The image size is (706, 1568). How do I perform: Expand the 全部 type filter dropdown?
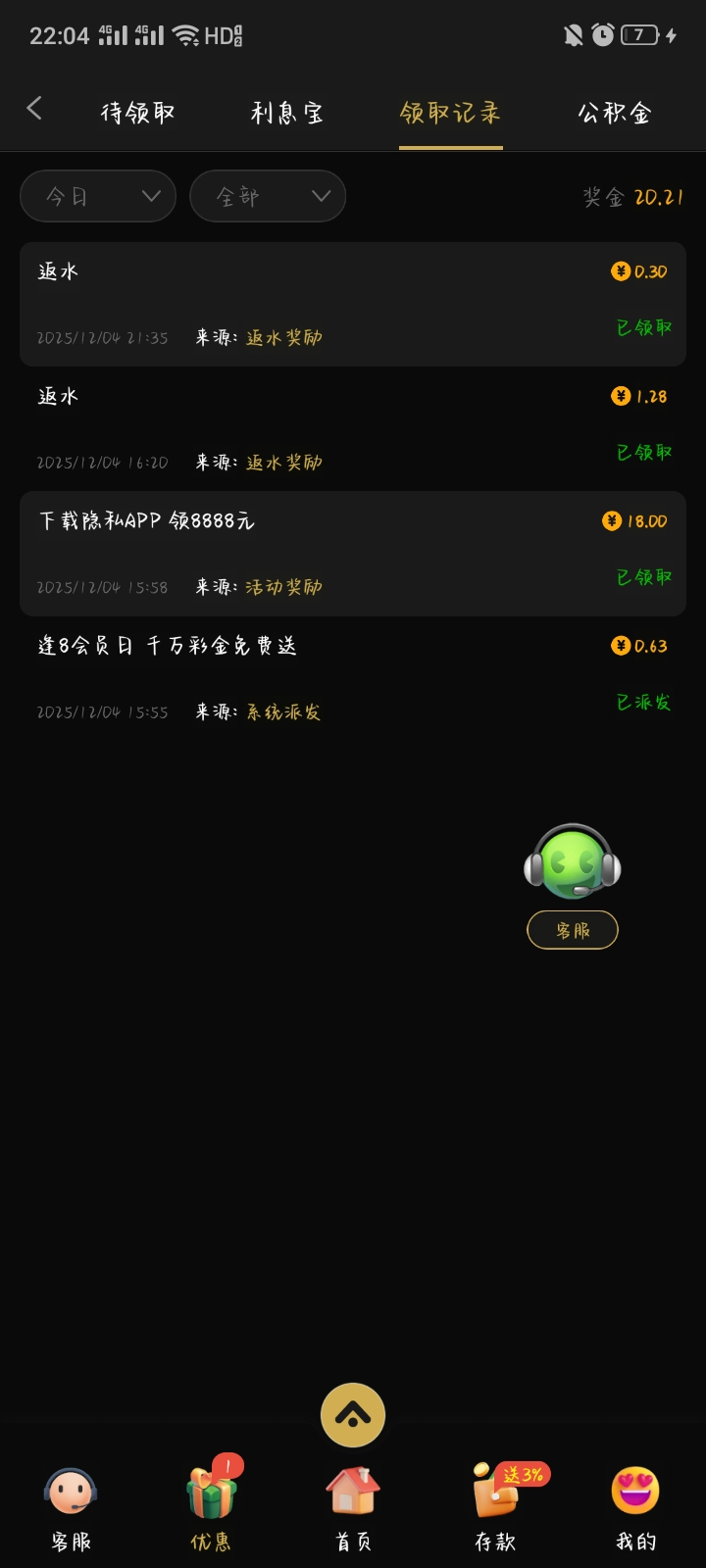[x=268, y=196]
